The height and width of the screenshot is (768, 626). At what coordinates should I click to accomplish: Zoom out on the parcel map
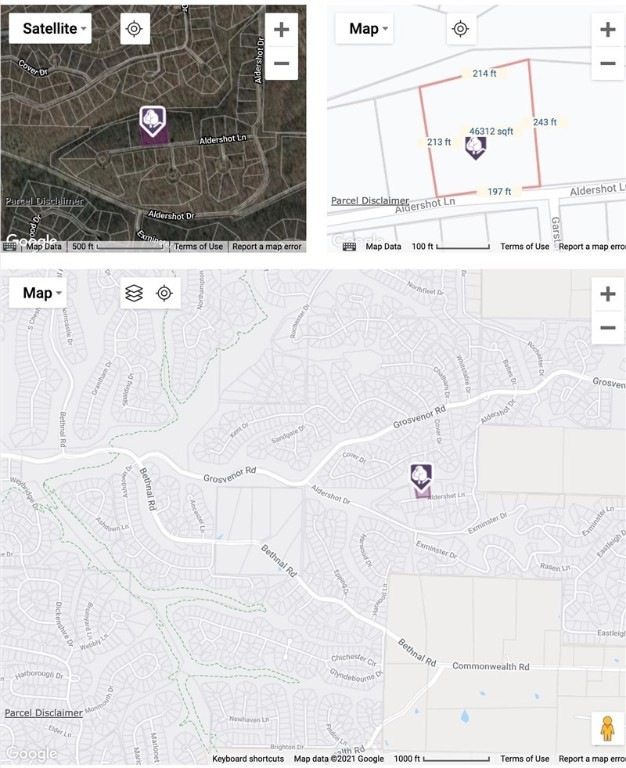tap(607, 63)
